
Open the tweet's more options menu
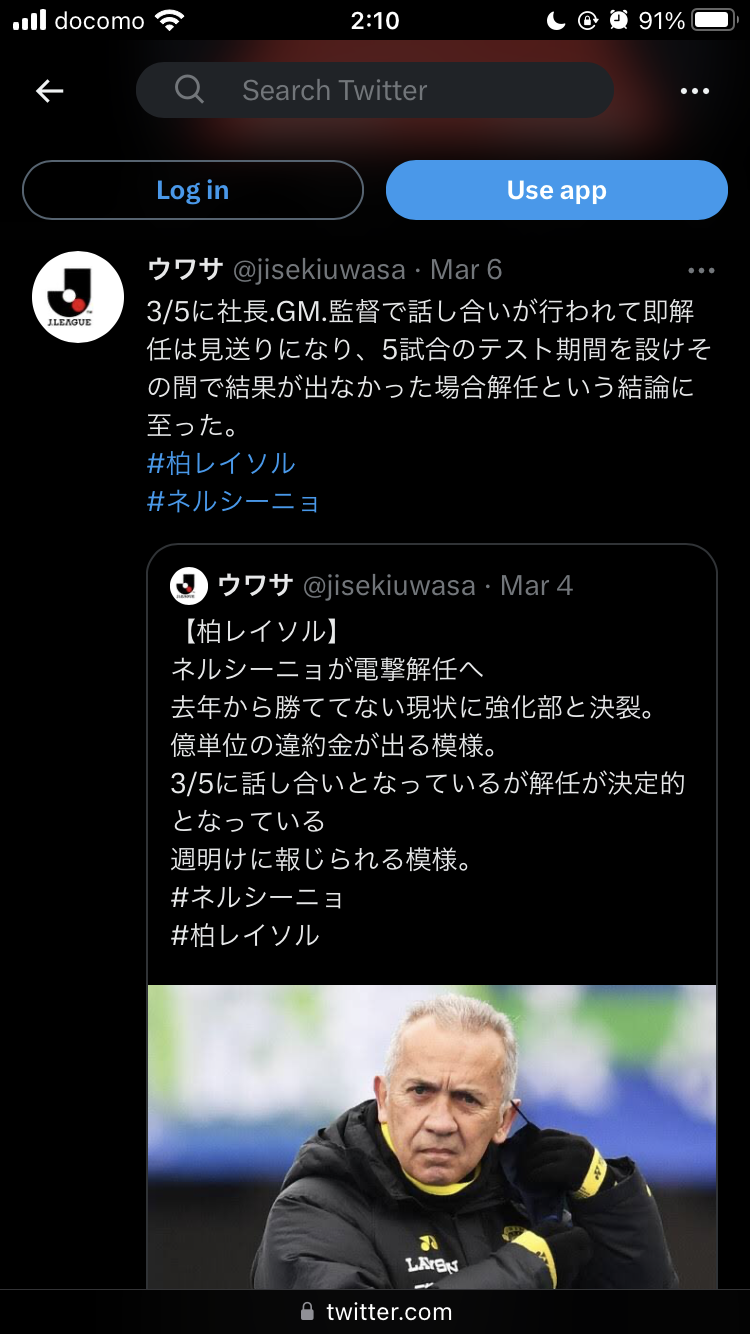pyautogui.click(x=702, y=270)
